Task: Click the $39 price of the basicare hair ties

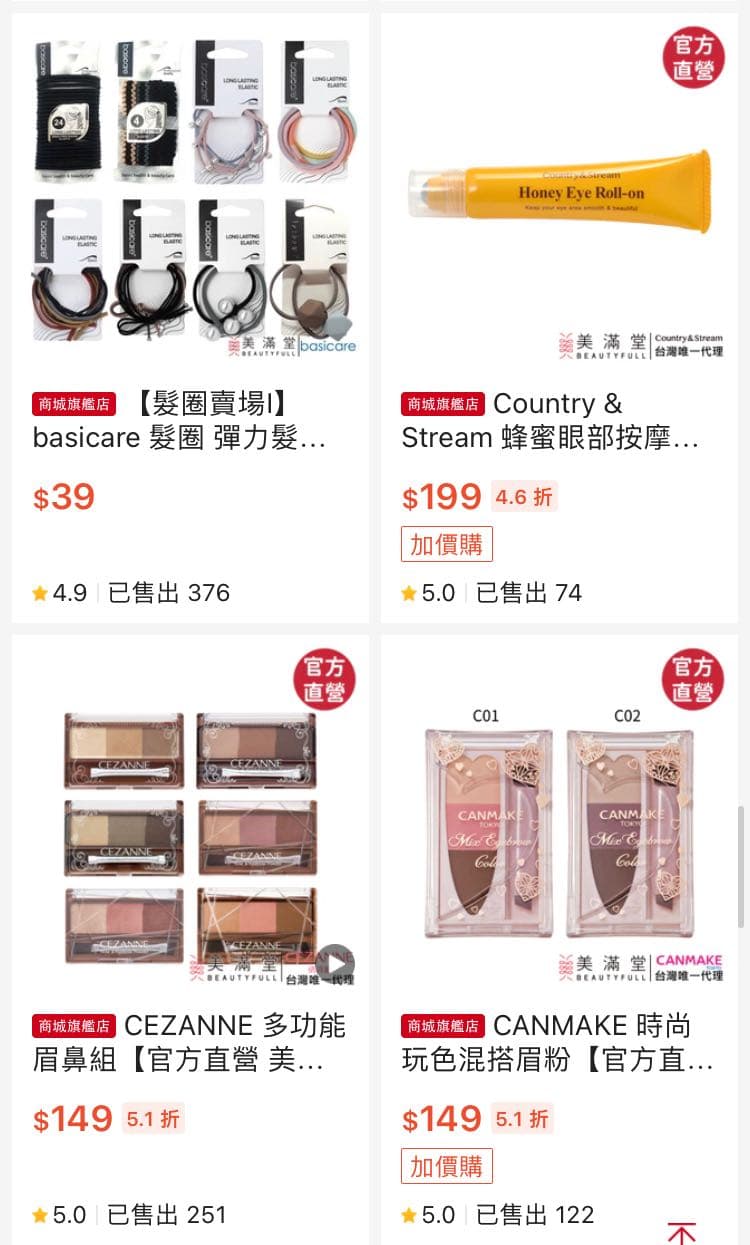Action: [x=63, y=497]
